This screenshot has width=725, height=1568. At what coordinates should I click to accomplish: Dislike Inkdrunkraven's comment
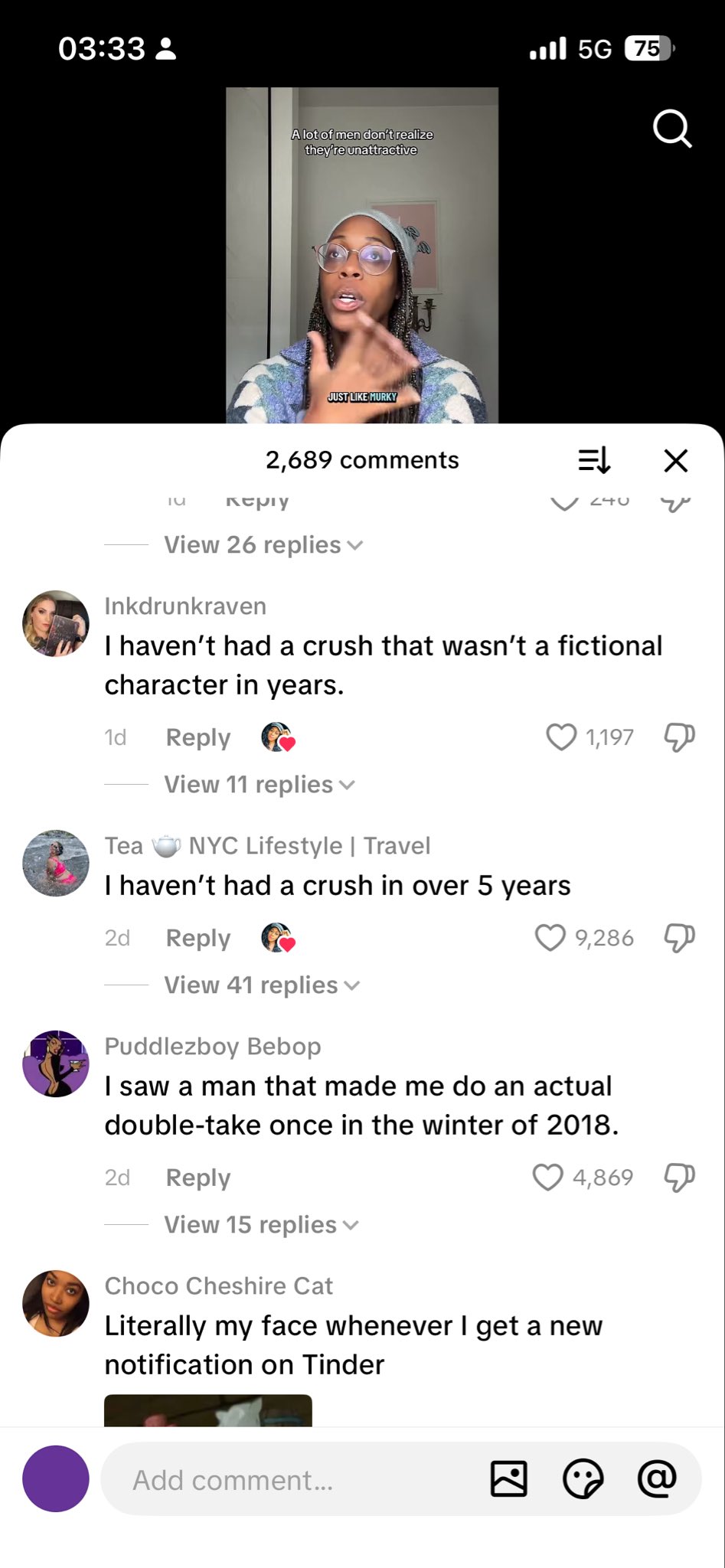(679, 737)
